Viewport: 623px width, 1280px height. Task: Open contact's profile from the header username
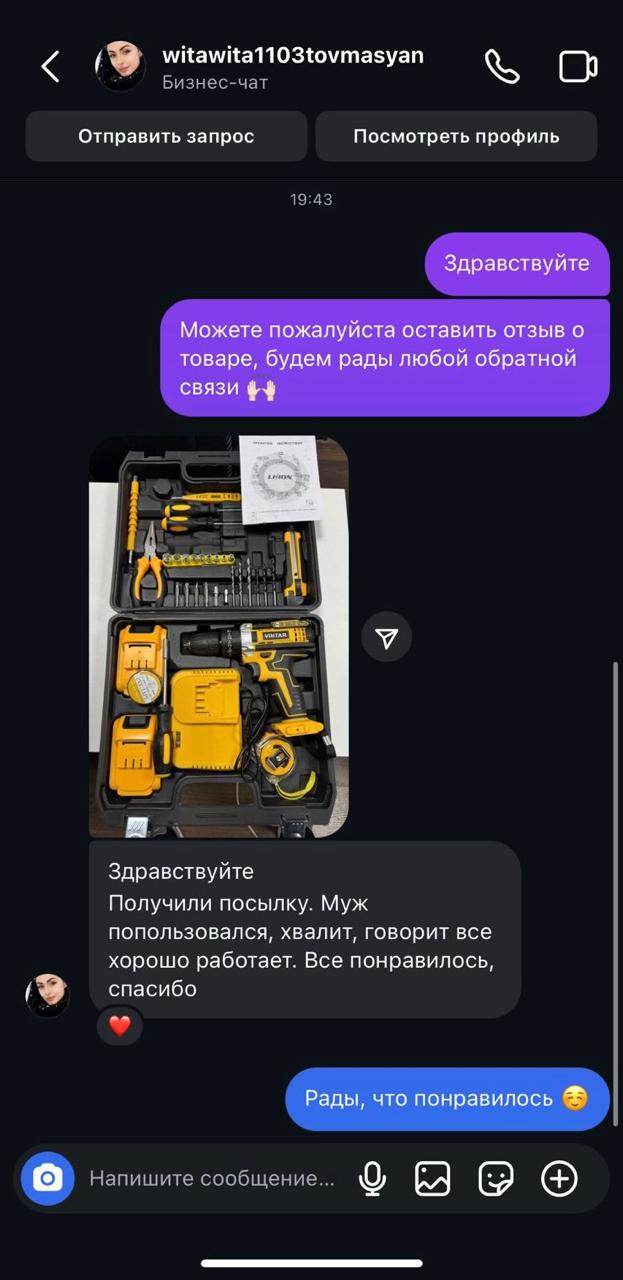click(292, 56)
